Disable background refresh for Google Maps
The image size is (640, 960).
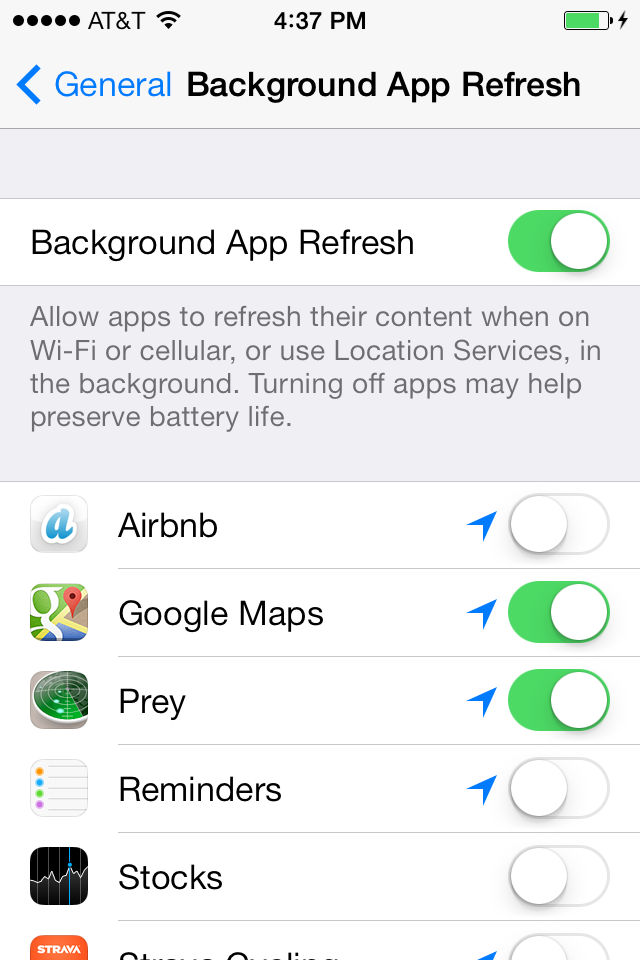click(x=558, y=613)
